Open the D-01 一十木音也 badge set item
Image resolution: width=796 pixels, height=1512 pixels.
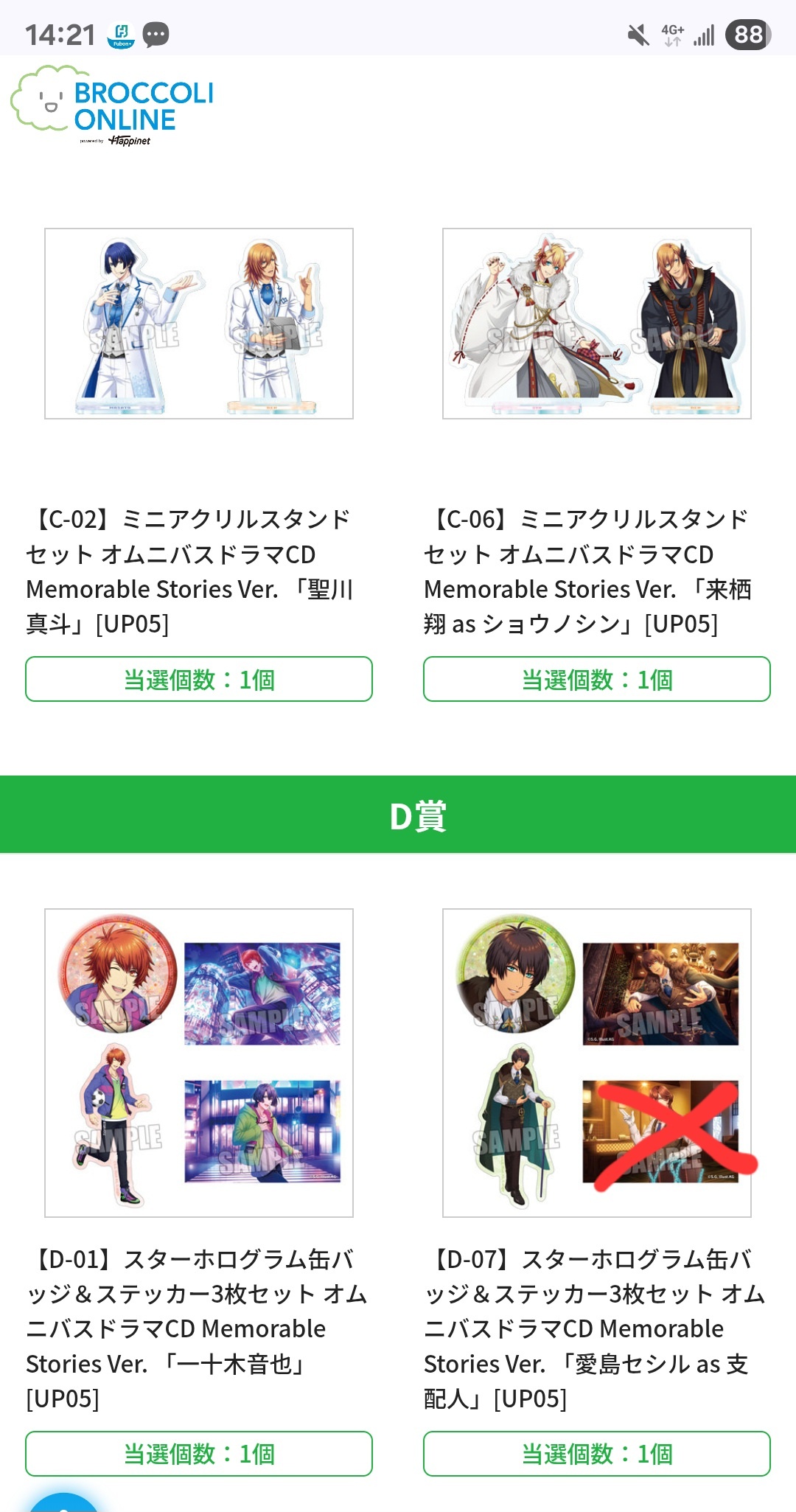[x=199, y=1062]
